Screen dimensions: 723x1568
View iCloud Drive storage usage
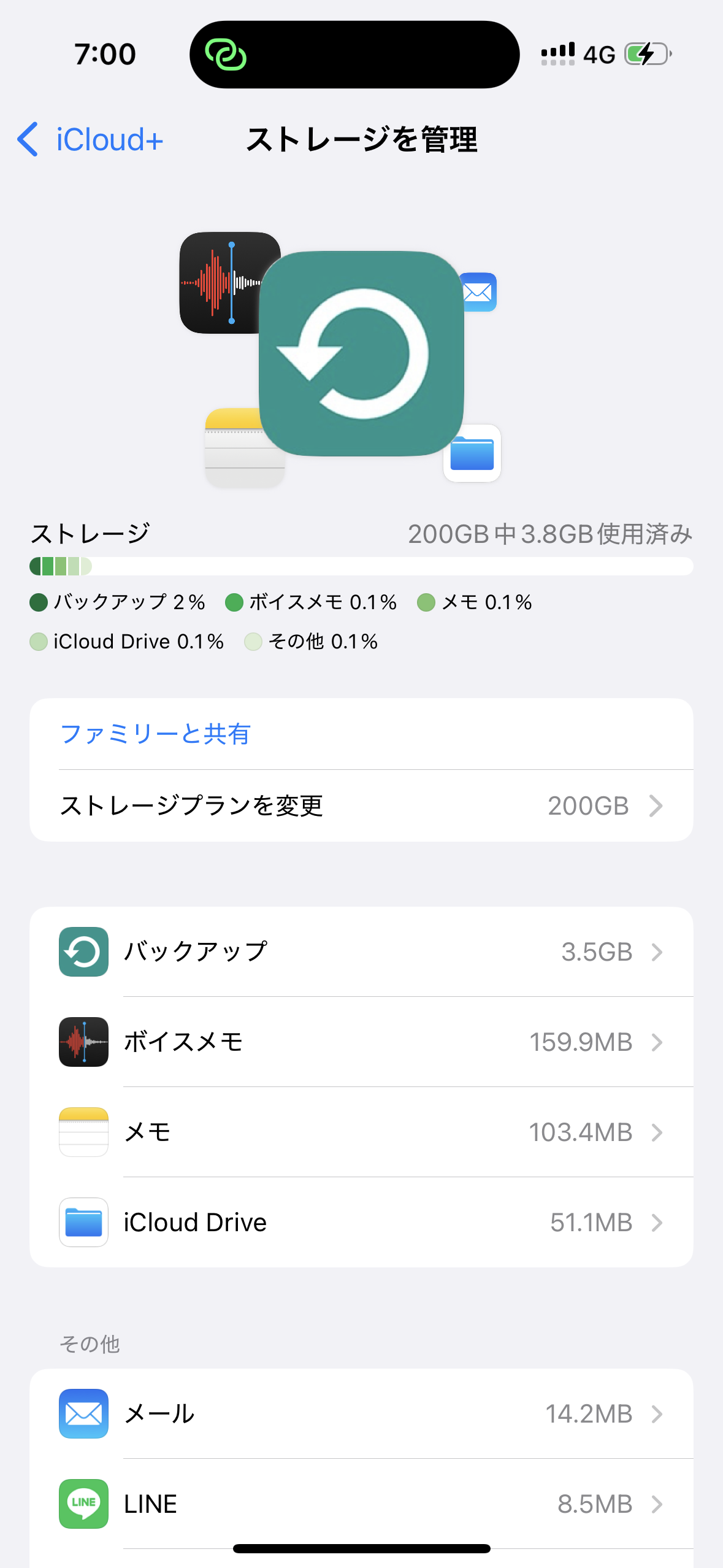coord(361,1222)
